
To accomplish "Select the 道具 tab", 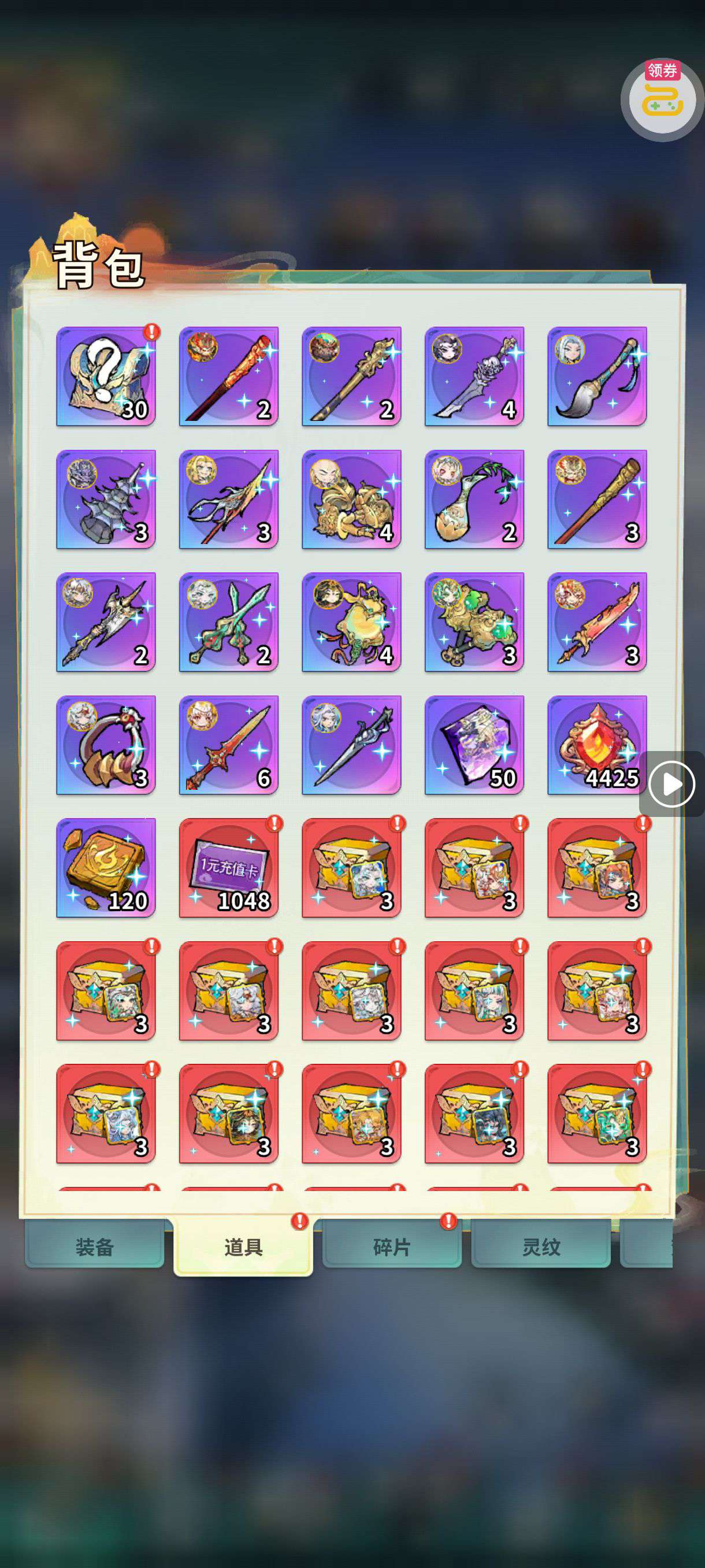I will click(243, 1247).
